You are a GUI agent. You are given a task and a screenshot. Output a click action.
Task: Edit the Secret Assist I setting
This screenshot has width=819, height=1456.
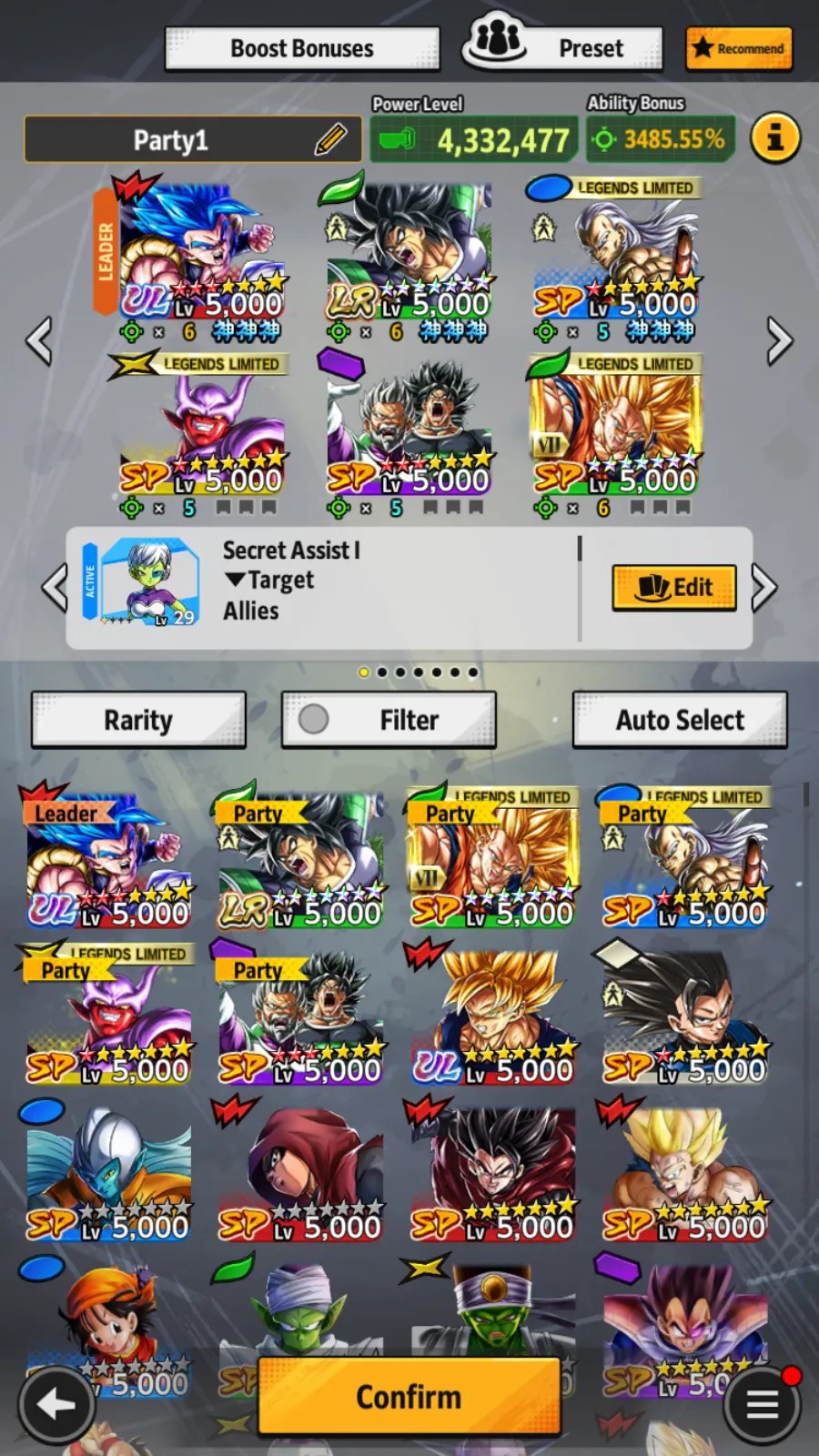pos(674,588)
